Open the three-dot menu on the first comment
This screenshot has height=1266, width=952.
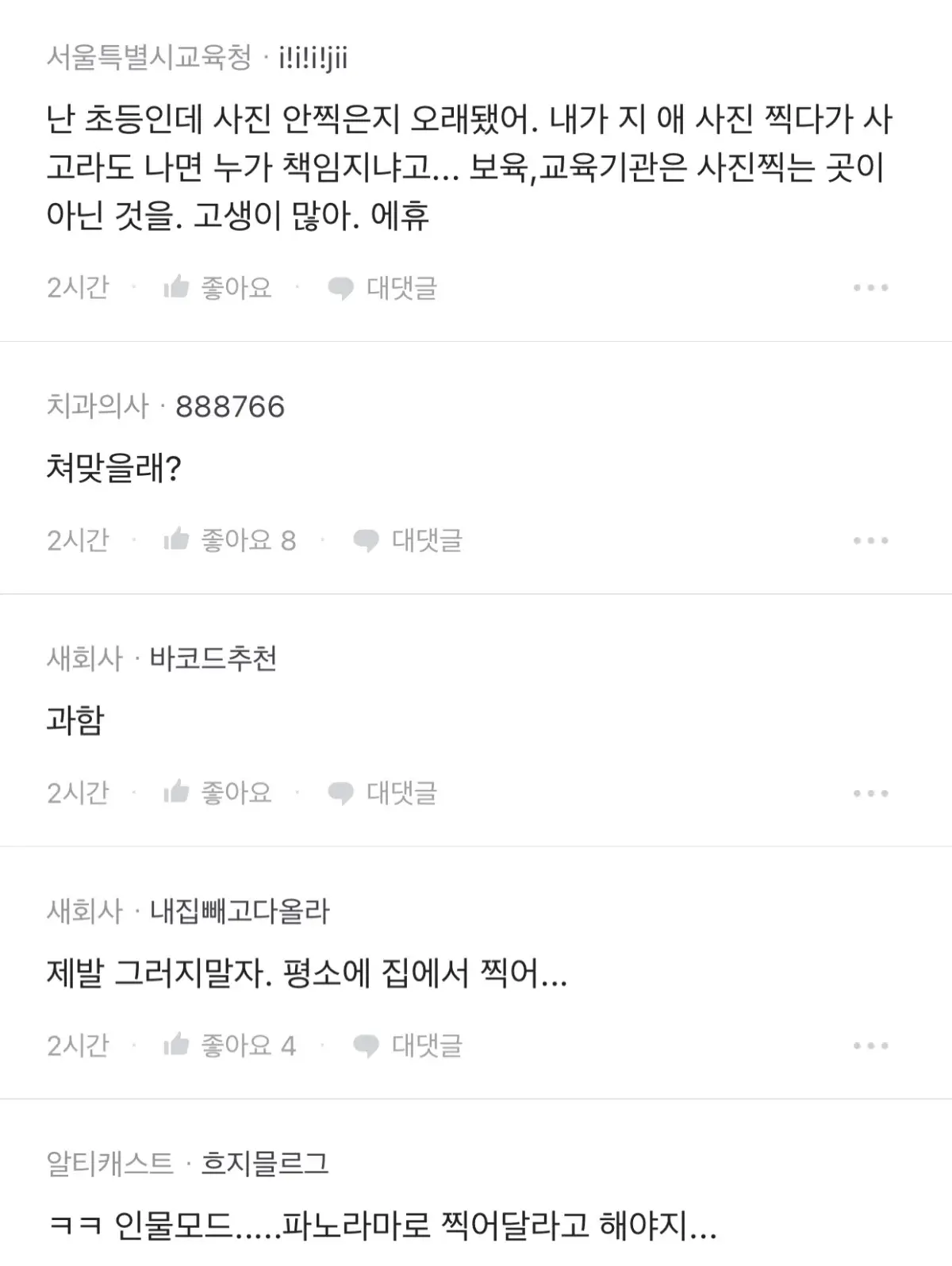(x=870, y=289)
